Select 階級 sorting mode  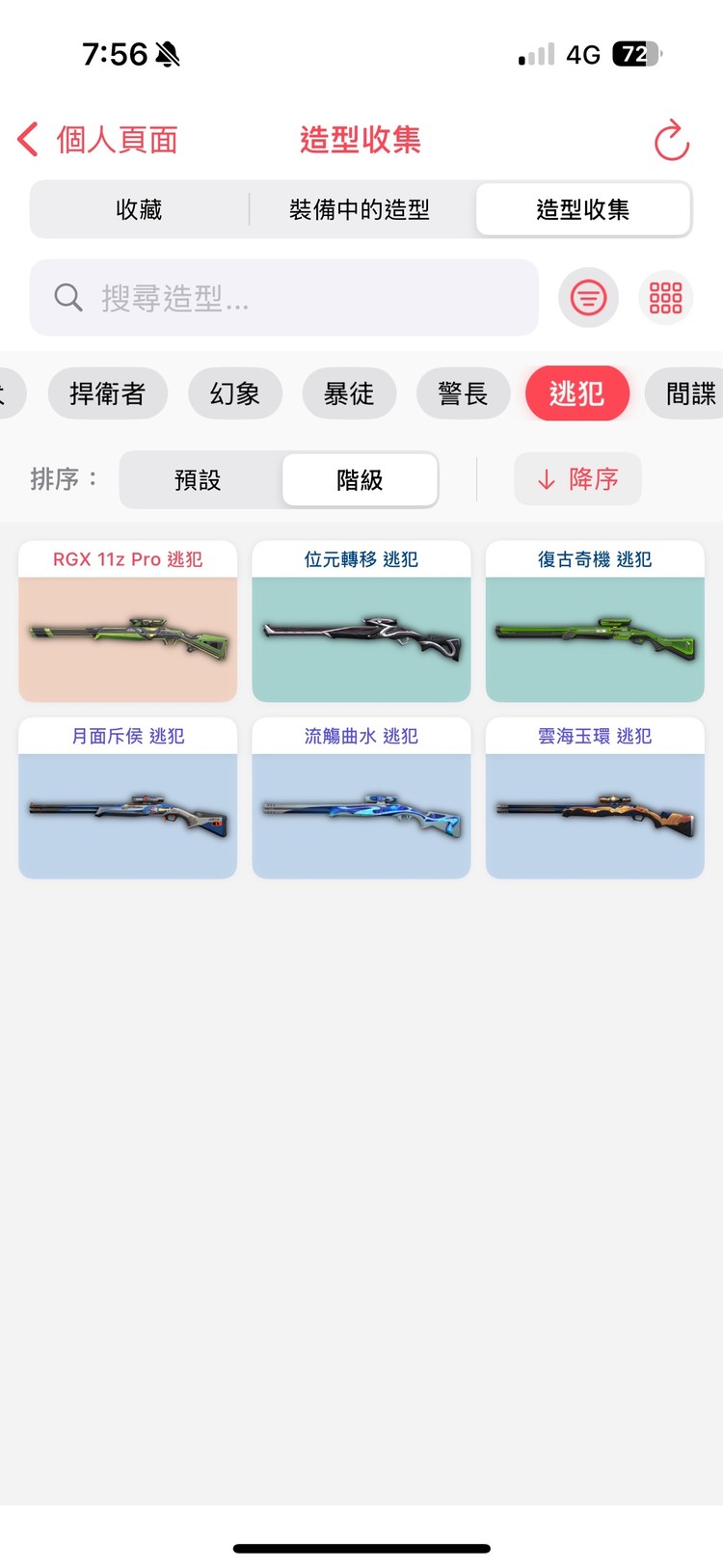coord(359,479)
